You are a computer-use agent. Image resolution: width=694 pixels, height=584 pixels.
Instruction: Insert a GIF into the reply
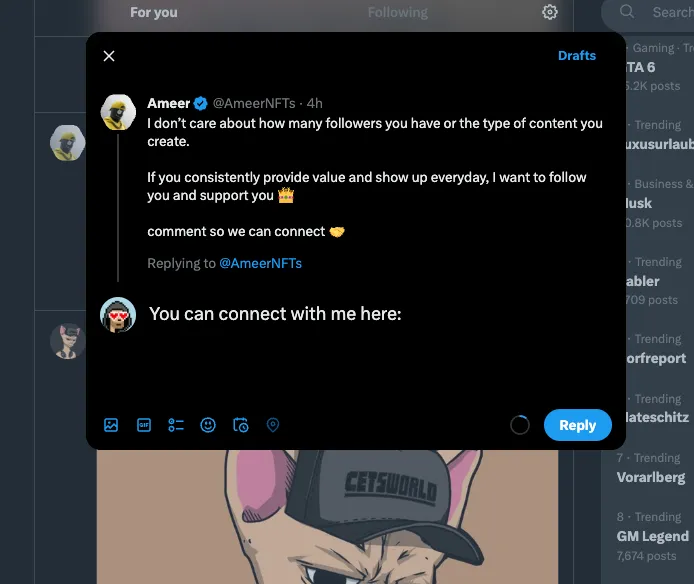(x=143, y=425)
